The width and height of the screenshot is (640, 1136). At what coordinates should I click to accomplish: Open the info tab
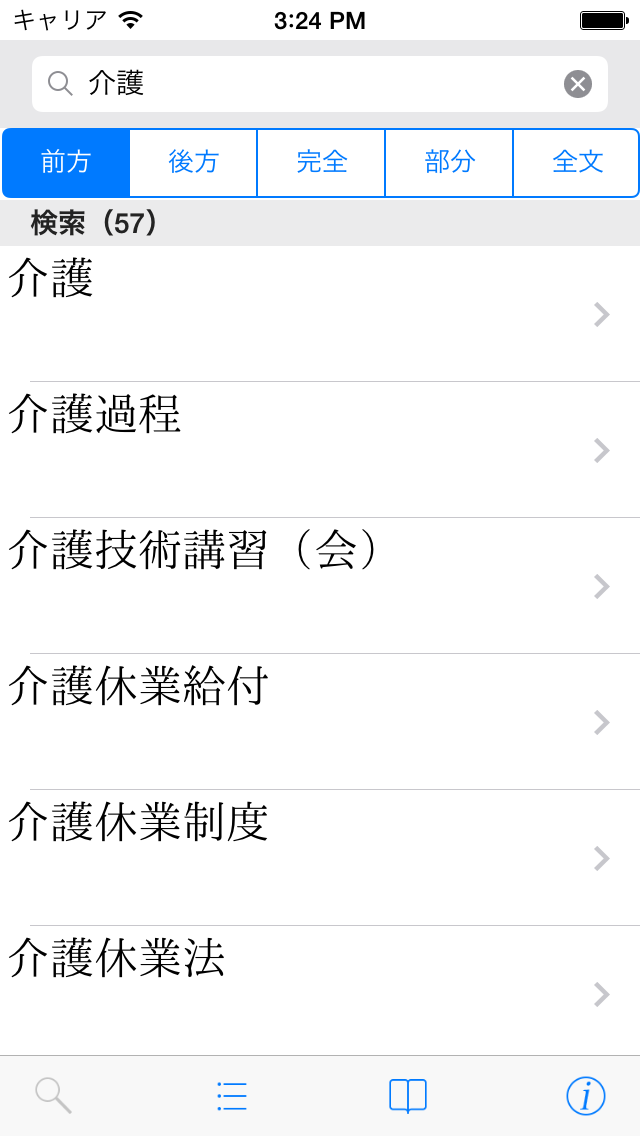586,1096
